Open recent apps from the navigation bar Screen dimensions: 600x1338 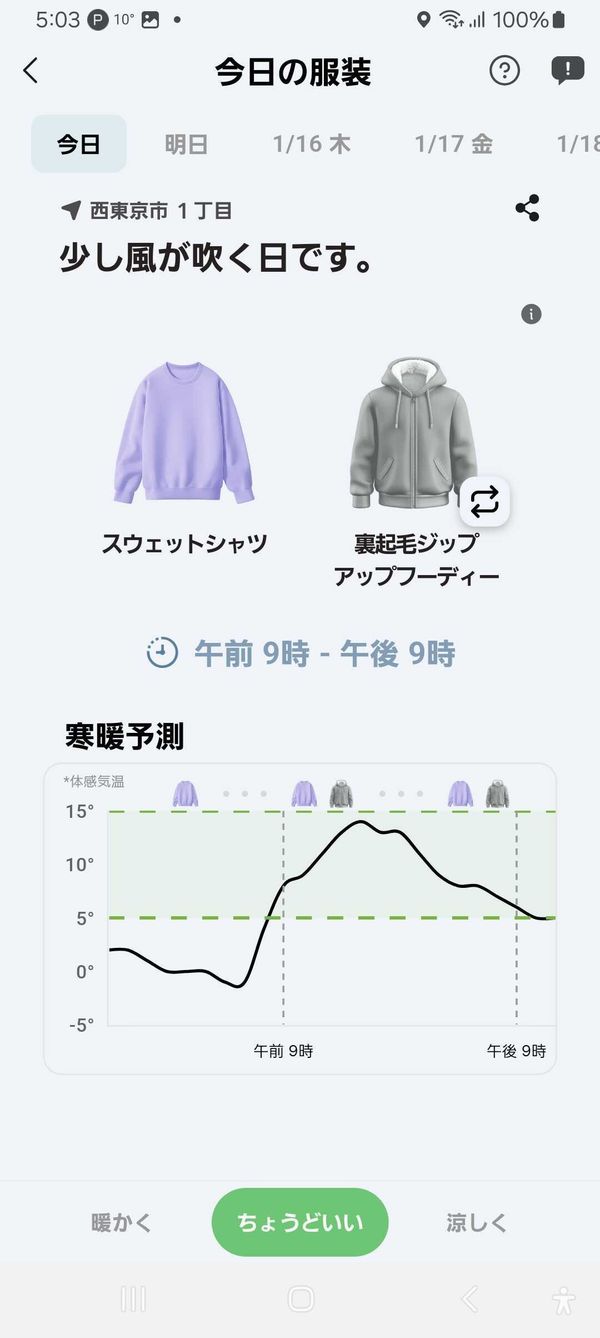point(133,1299)
